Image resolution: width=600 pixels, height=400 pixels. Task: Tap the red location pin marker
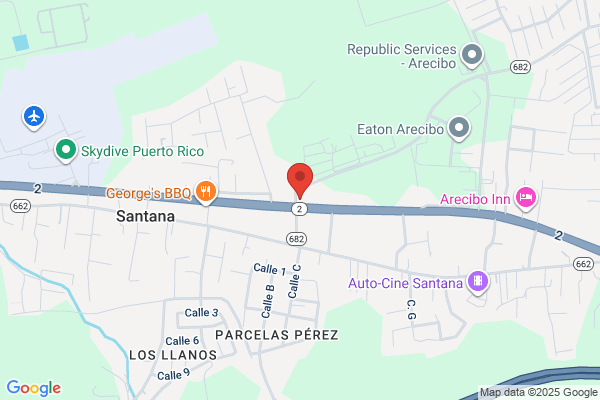tap(300, 180)
